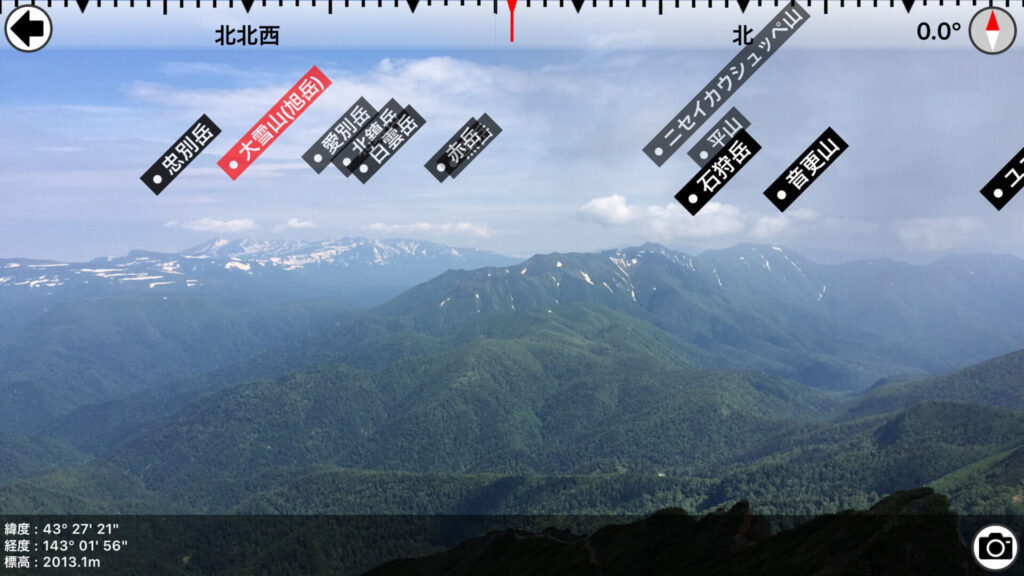Tap the 石狩岳 mountain tag
Viewport: 1024px width, 576px height.
[717, 172]
